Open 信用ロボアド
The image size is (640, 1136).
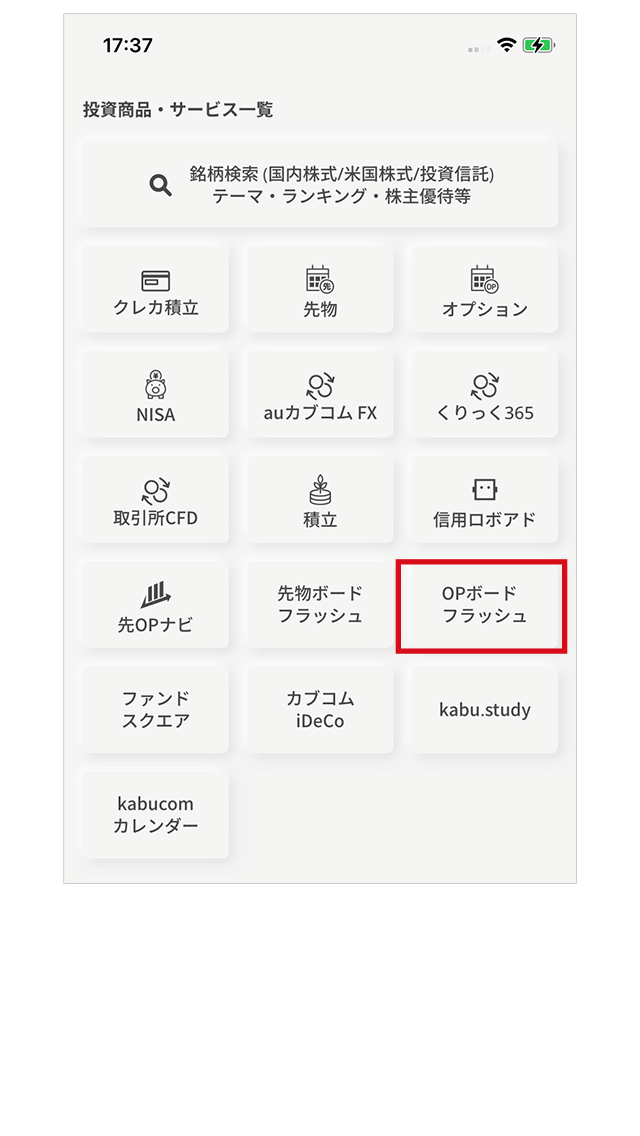[485, 500]
